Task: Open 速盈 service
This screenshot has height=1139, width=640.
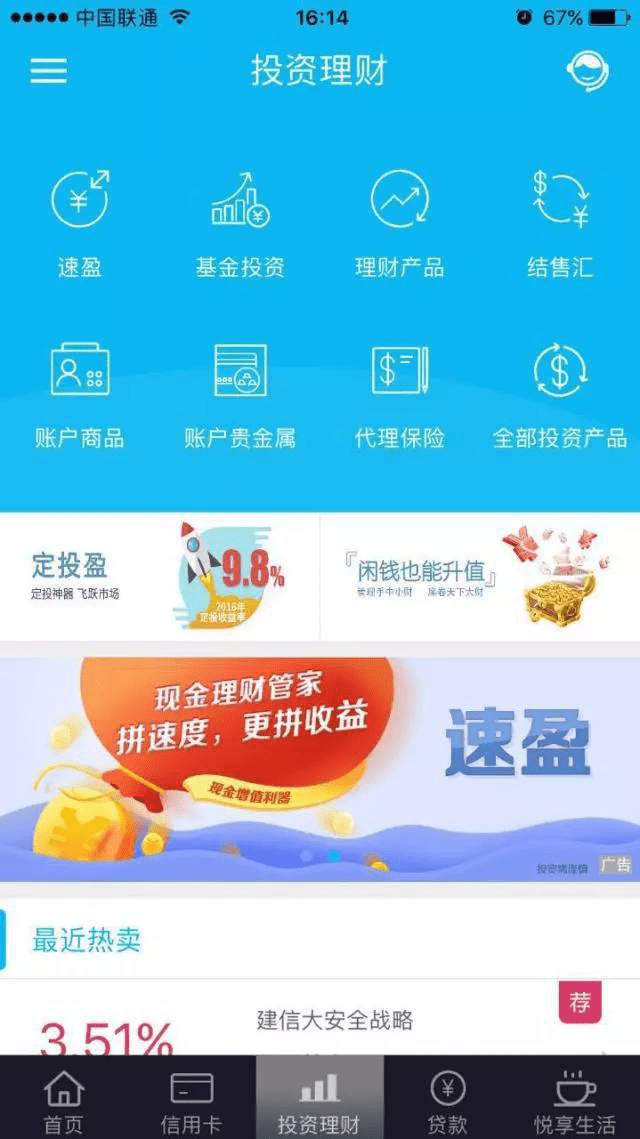Action: 80,222
